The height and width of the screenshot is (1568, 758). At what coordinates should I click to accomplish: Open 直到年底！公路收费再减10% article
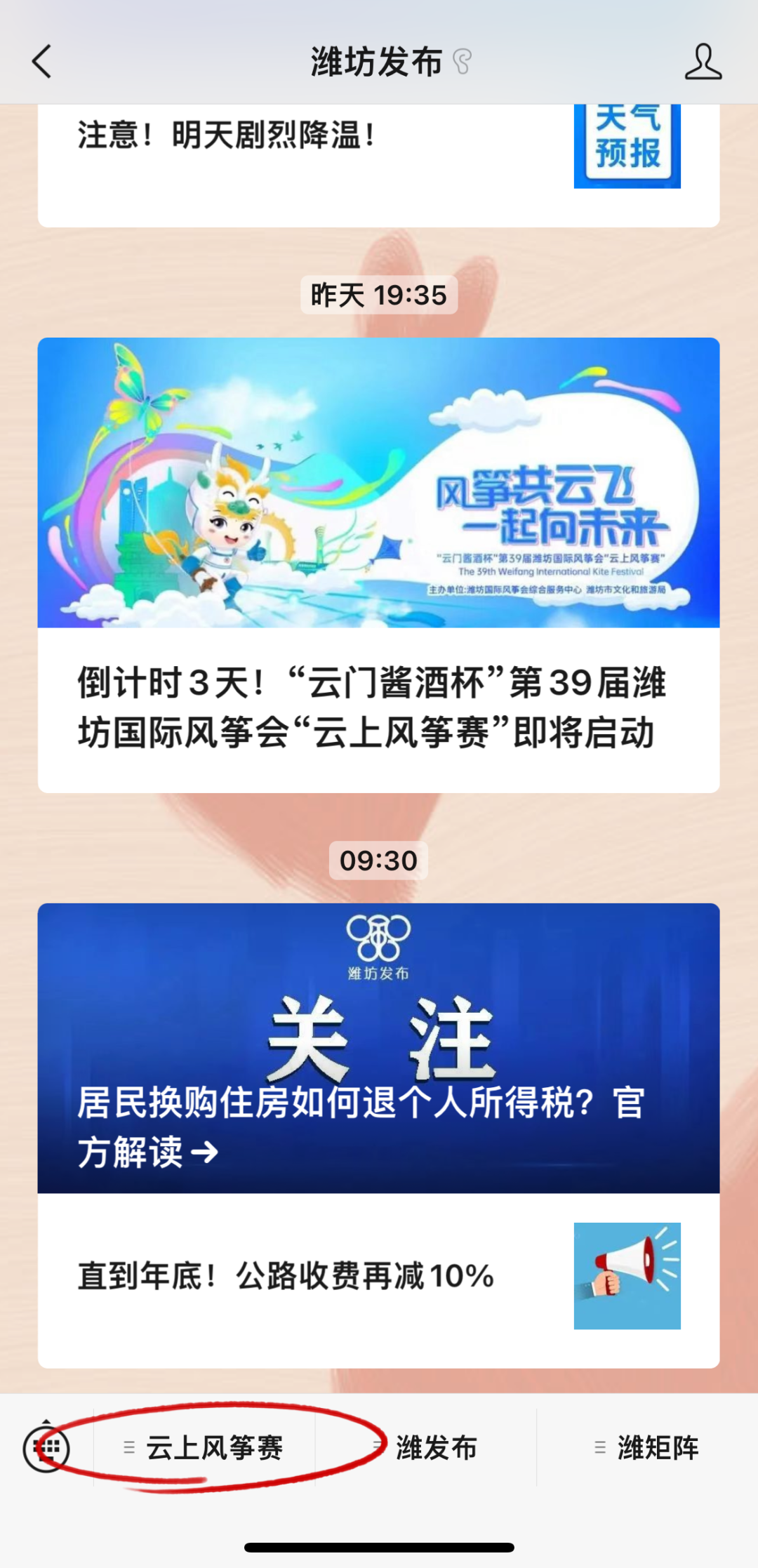coord(286,1276)
